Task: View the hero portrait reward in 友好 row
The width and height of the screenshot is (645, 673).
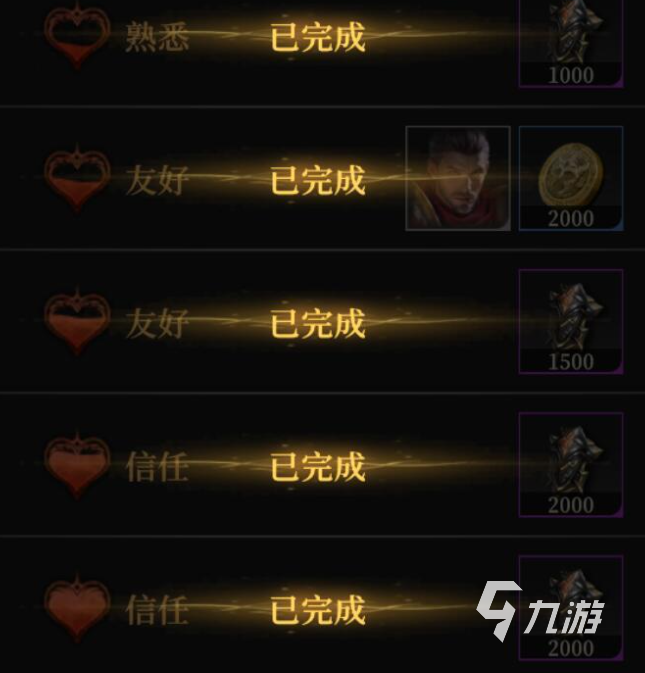Action: (458, 179)
